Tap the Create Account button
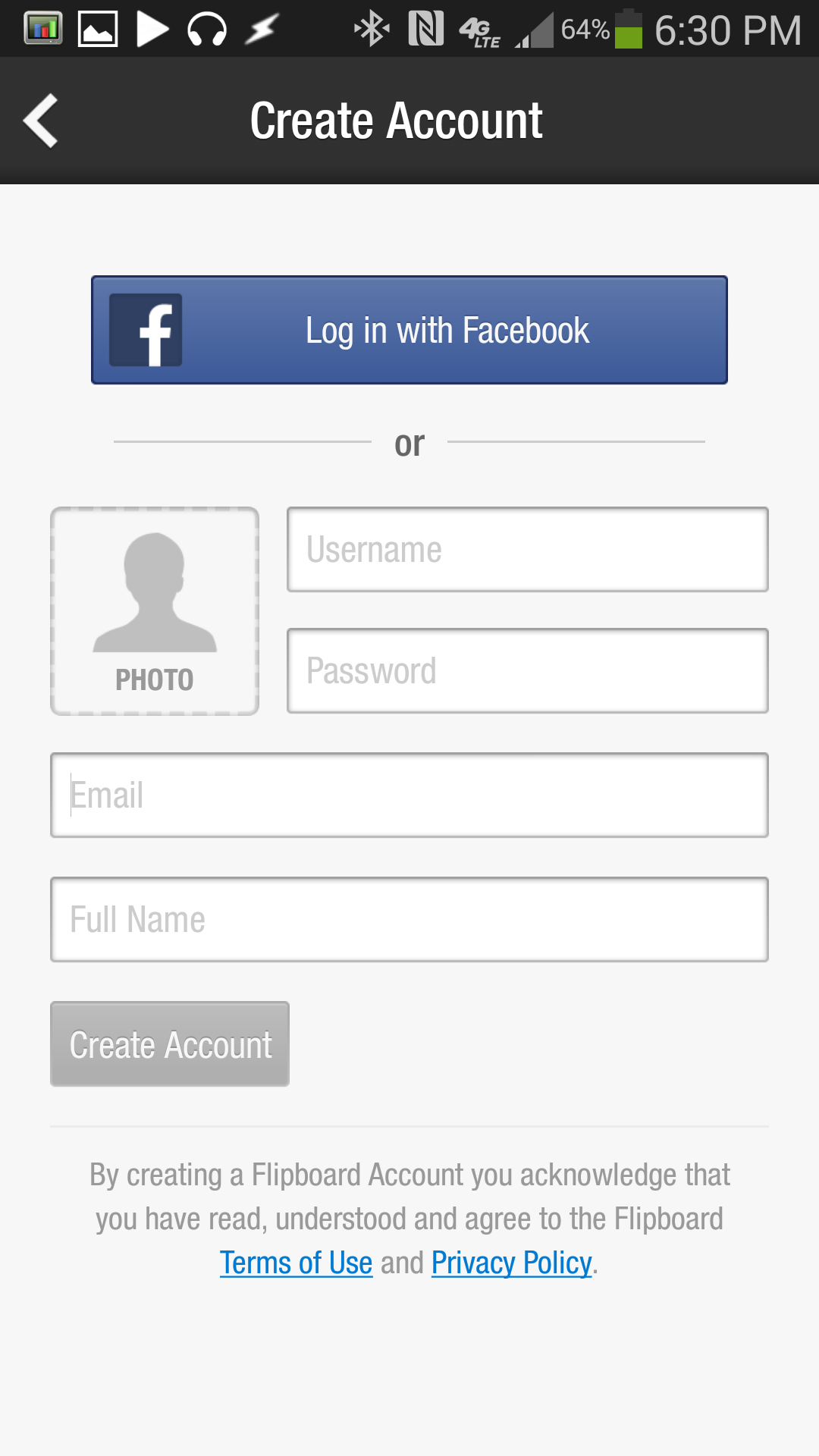This screenshot has height=1456, width=819. (169, 1044)
